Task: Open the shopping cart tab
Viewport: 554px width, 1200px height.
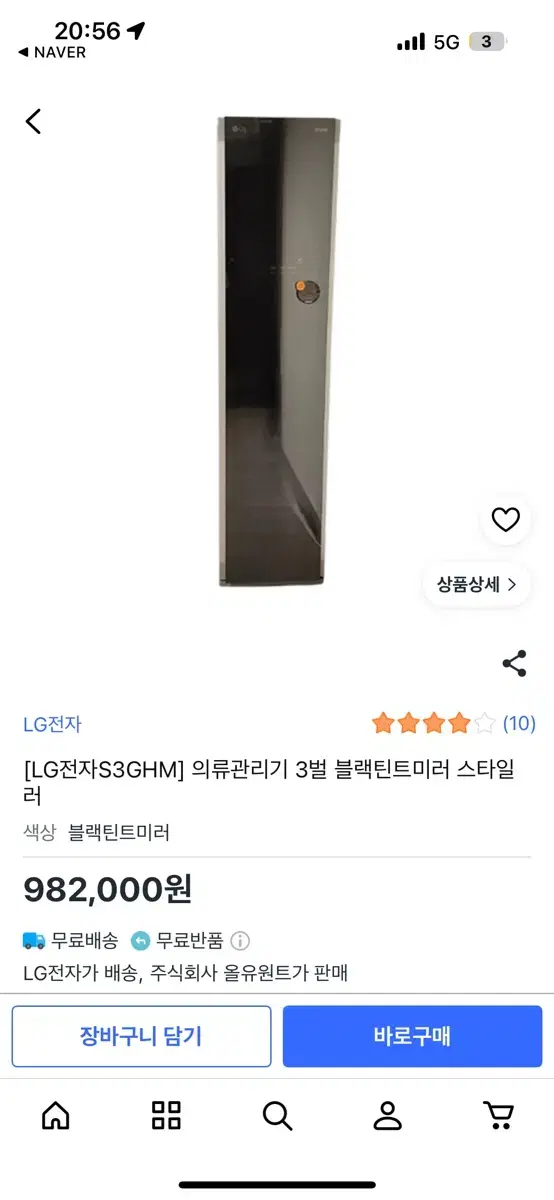Action: (497, 1115)
